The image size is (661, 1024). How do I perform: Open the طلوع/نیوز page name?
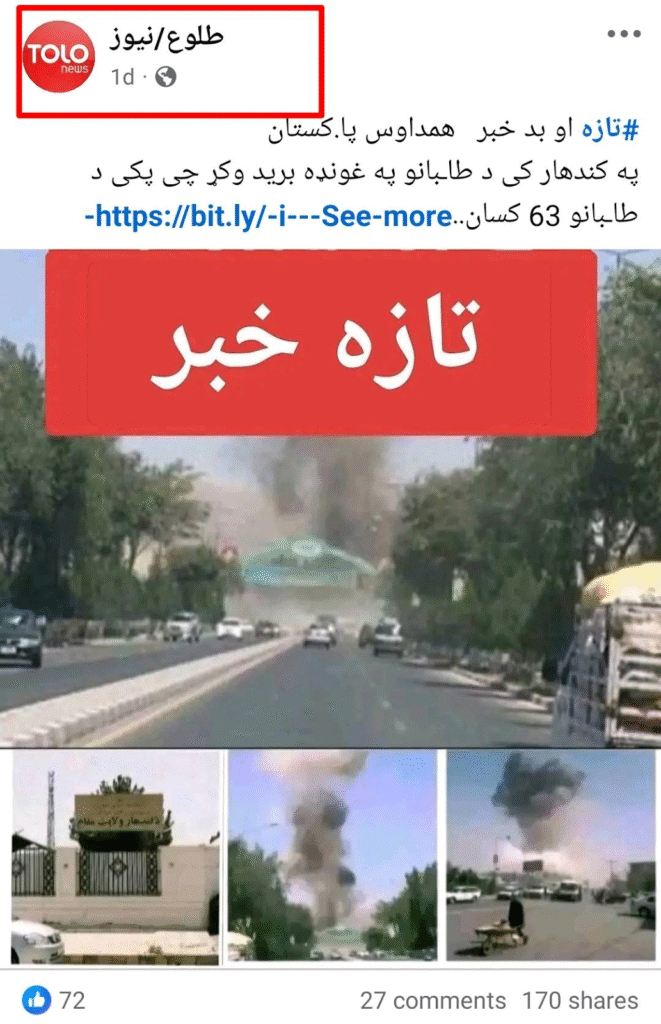166,37
